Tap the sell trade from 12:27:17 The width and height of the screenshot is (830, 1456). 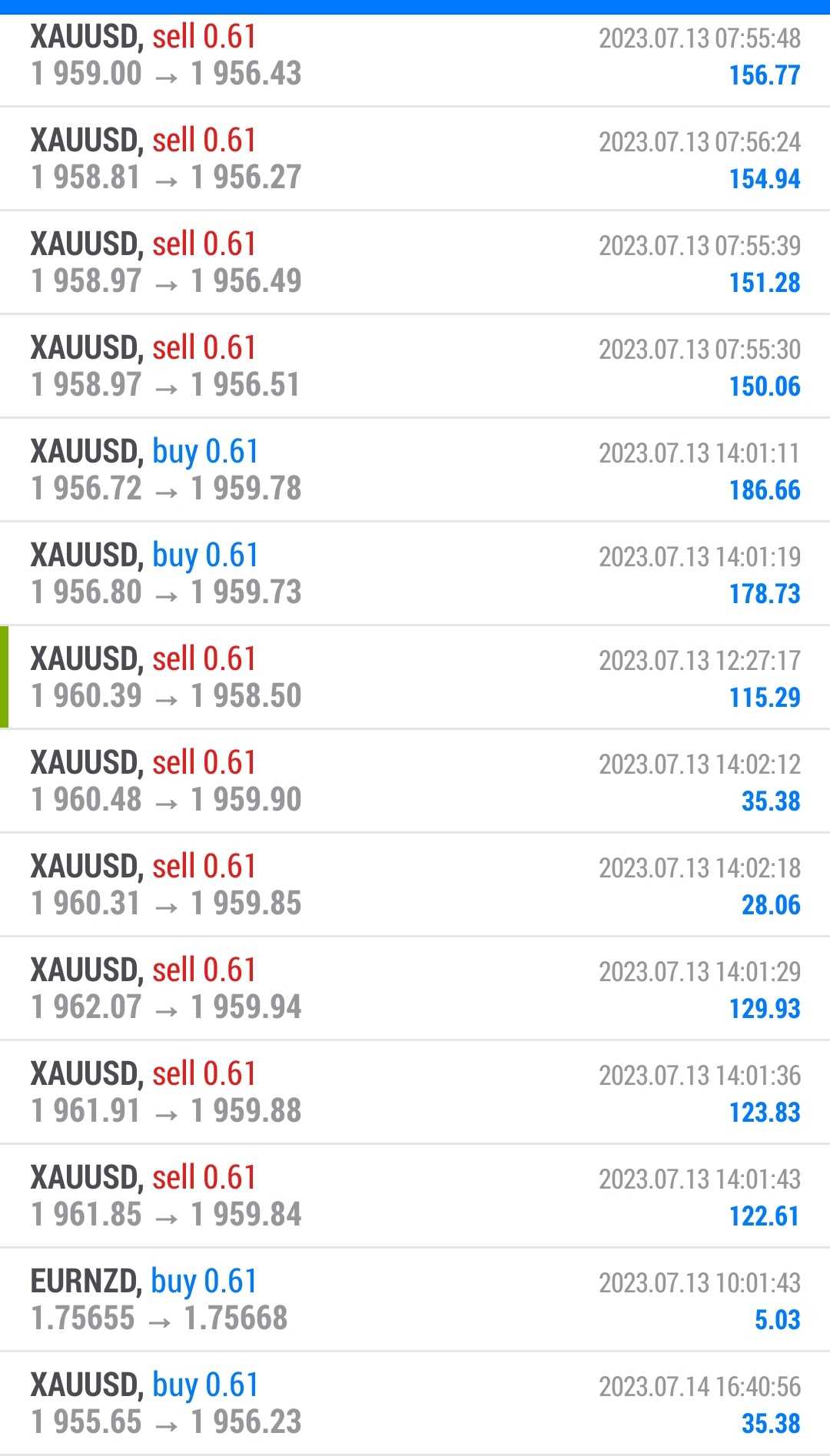(415, 678)
